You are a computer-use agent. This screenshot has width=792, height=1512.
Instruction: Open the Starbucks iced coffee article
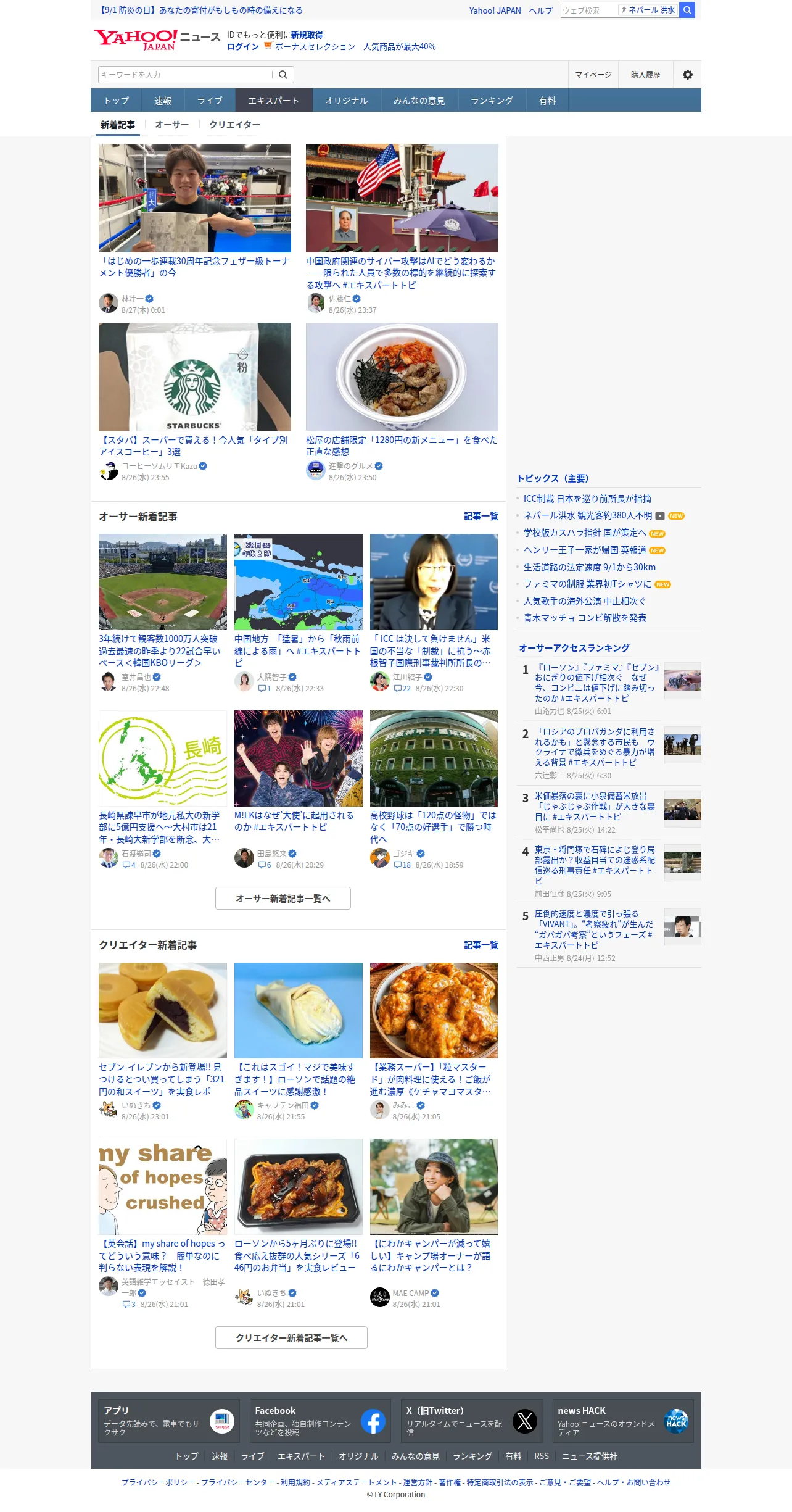click(194, 446)
